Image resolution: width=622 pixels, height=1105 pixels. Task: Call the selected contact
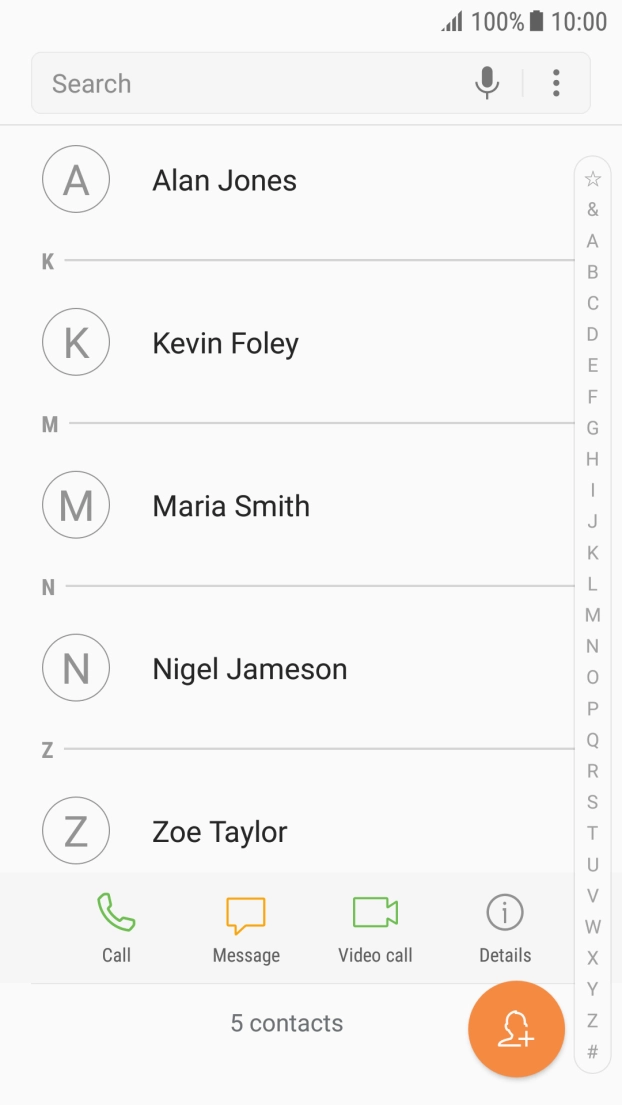coord(116,929)
